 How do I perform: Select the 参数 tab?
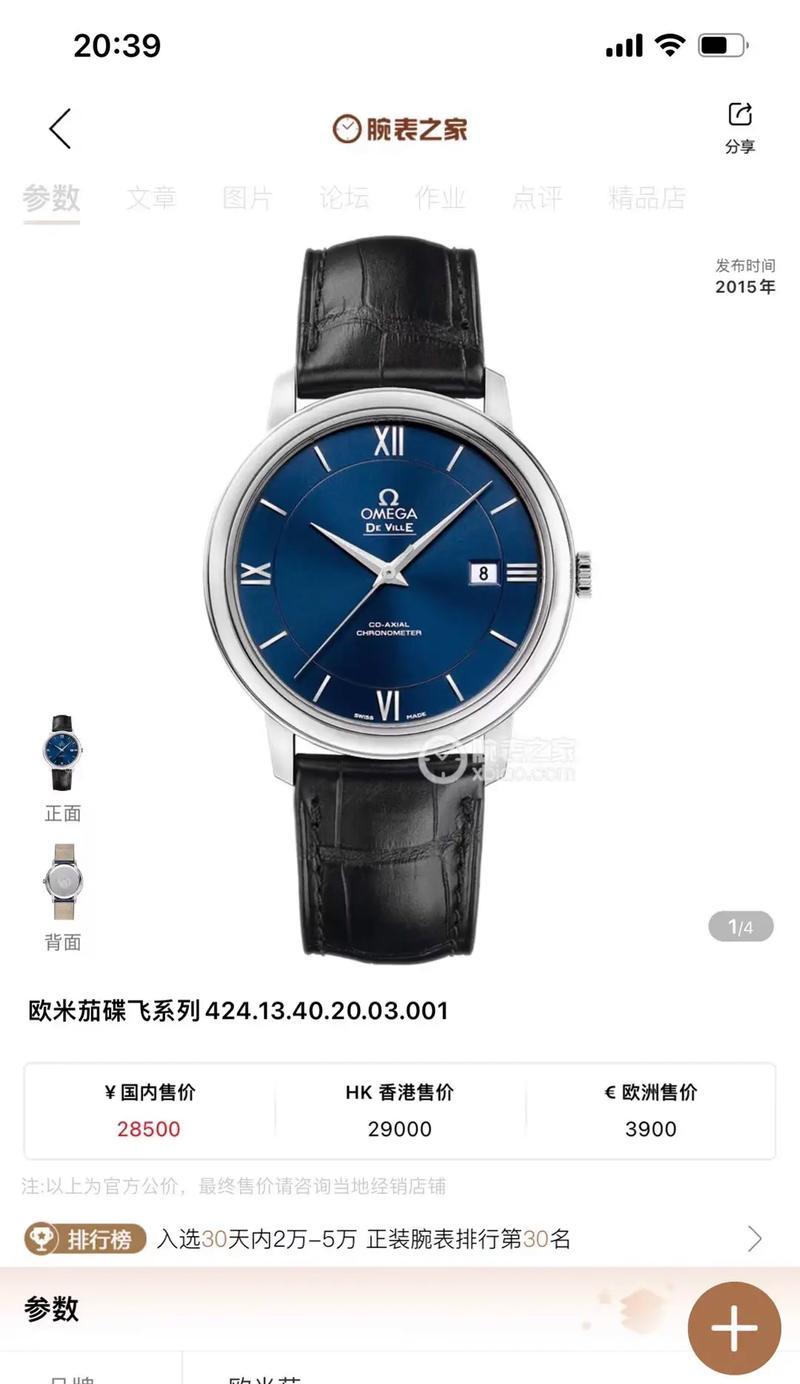51,198
